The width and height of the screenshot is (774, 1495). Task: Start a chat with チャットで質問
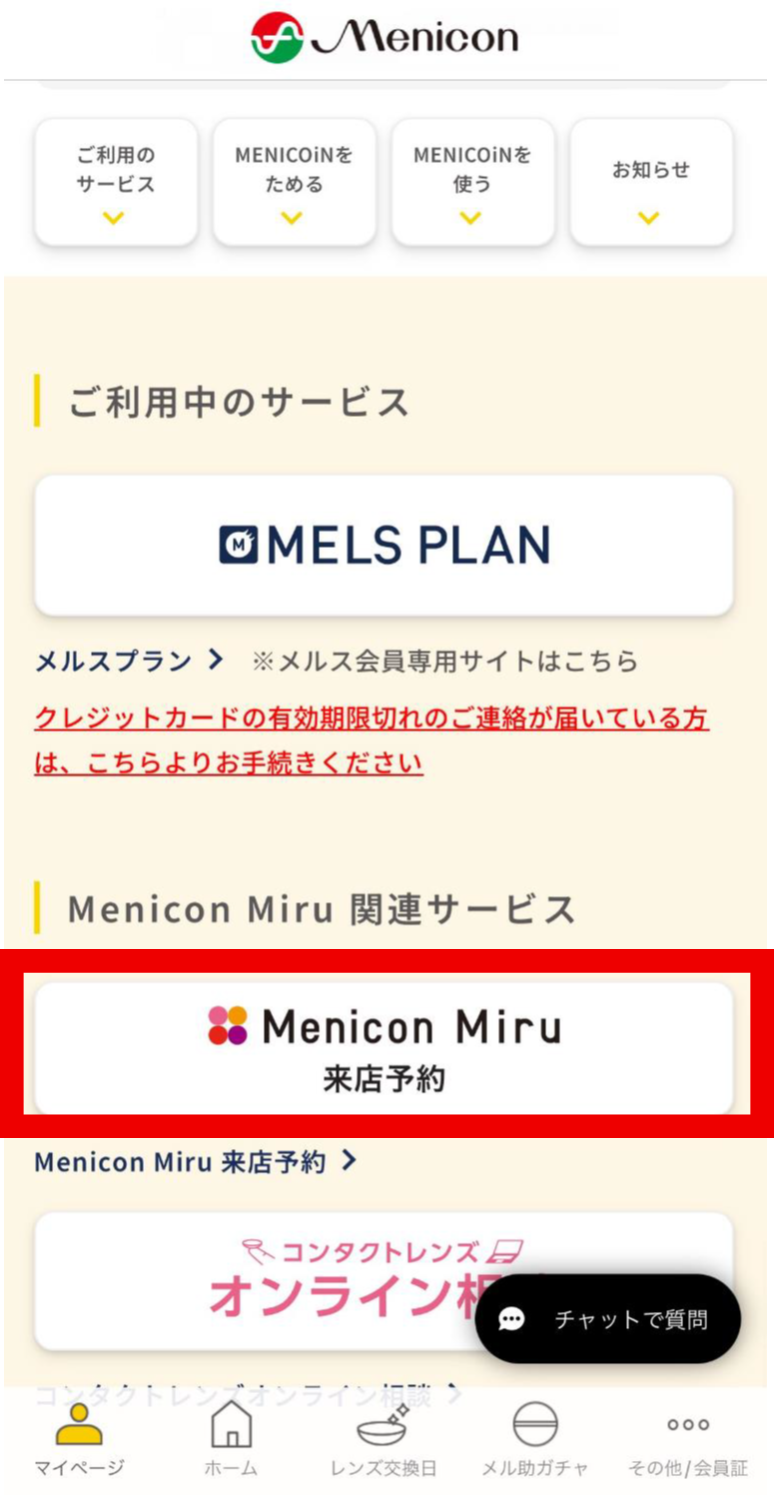608,1319
